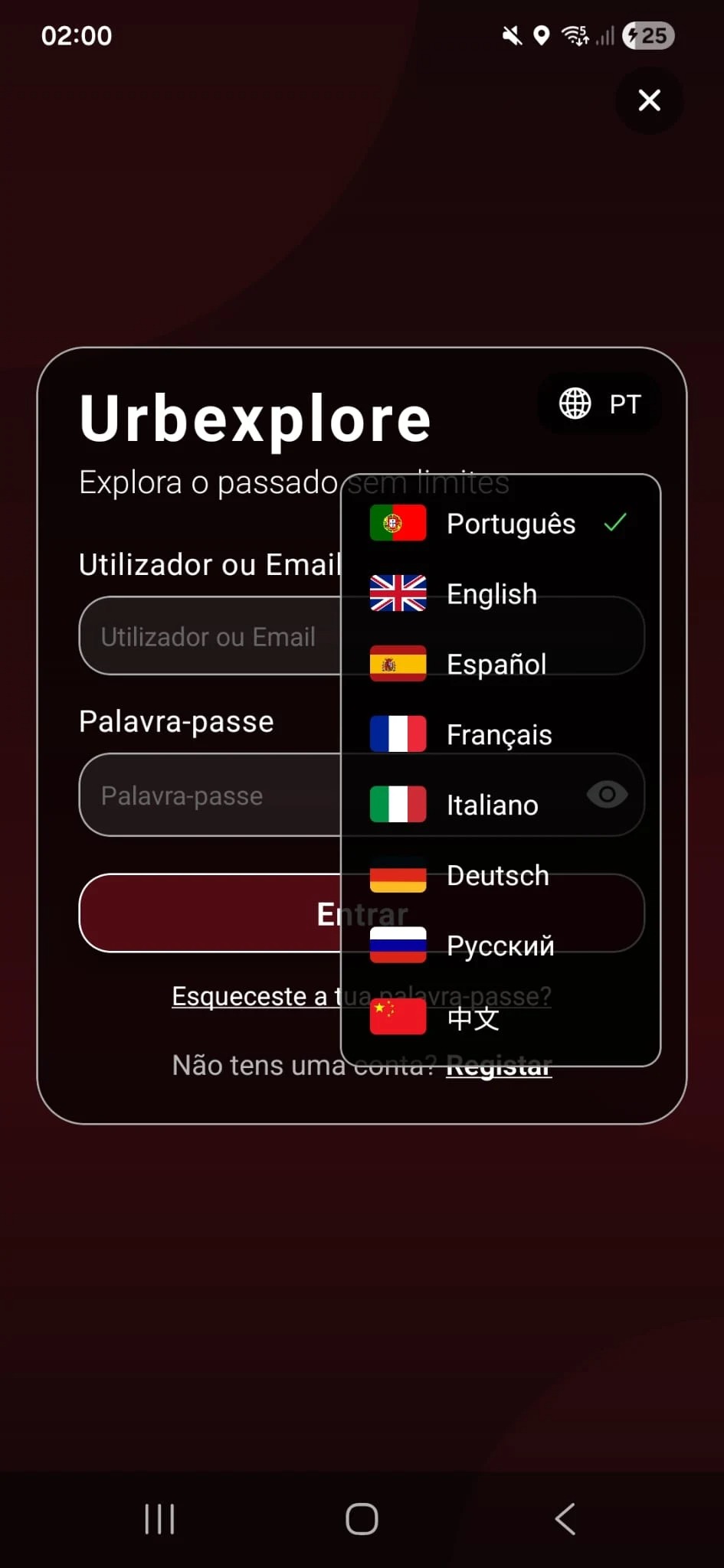Screen dimensions: 724x1568
Task: Select Français in the language menu
Action: pos(500,735)
